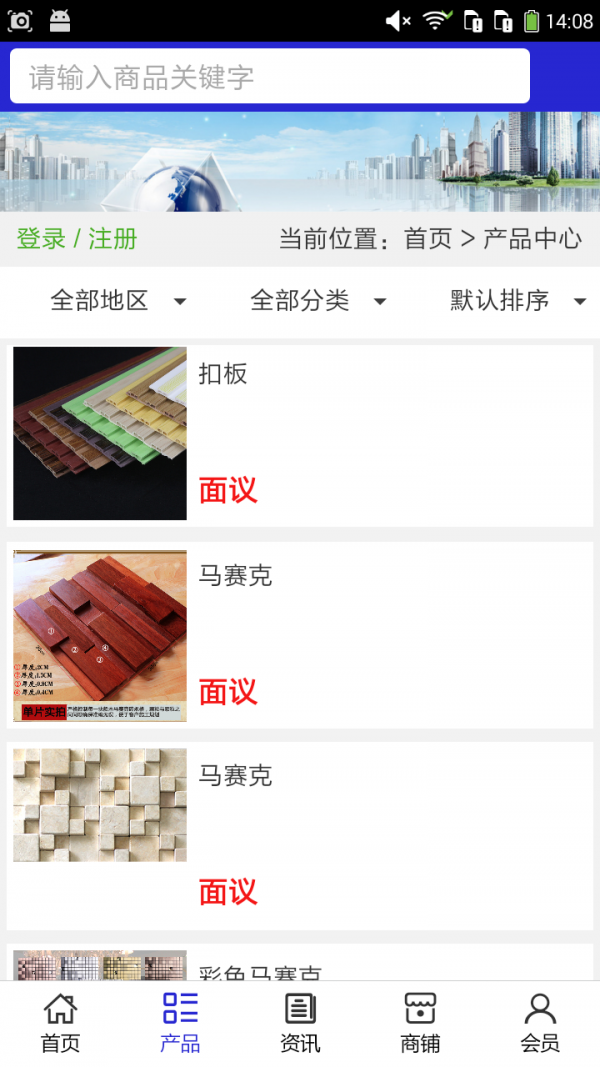Image resolution: width=600 pixels, height=1067 pixels.
Task: Open the 默认排序 sort dropdown
Action: point(517,300)
